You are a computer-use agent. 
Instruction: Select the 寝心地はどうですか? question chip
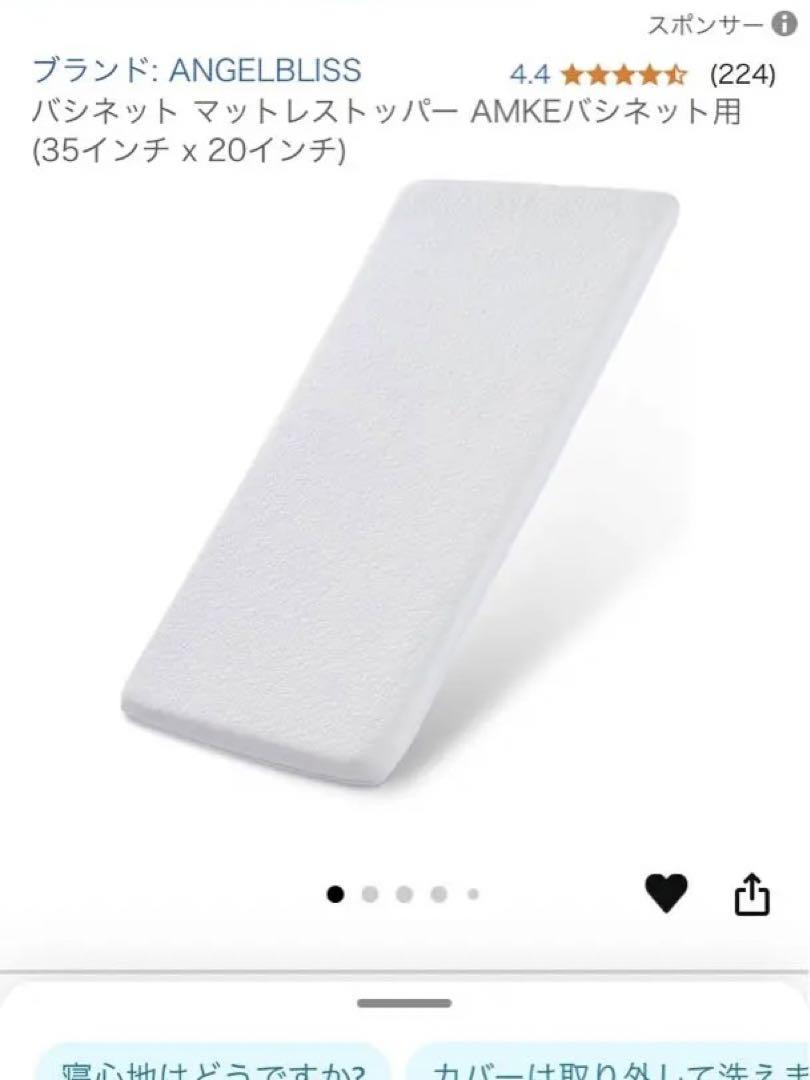pyautogui.click(x=213, y=1064)
